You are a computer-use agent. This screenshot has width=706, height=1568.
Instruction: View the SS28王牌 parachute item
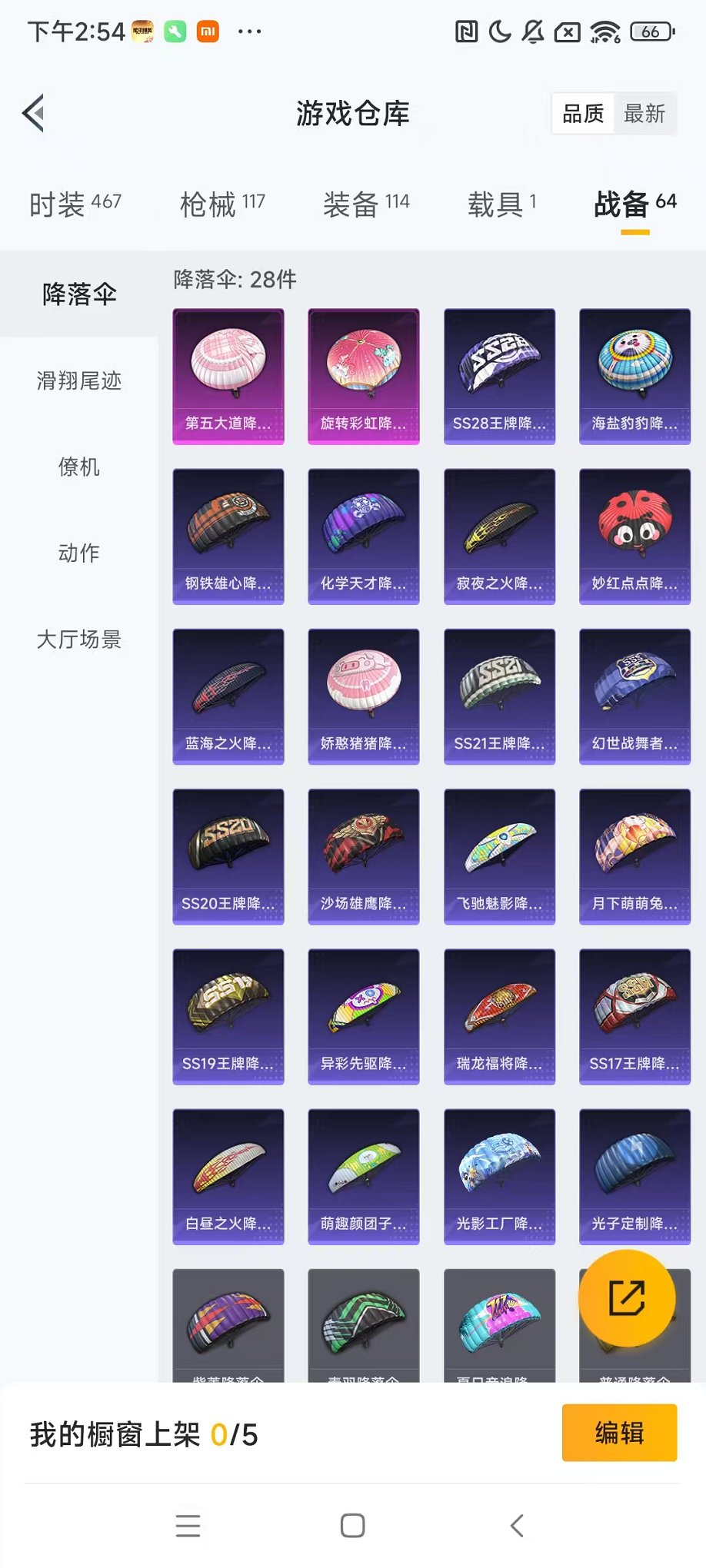pyautogui.click(x=499, y=377)
